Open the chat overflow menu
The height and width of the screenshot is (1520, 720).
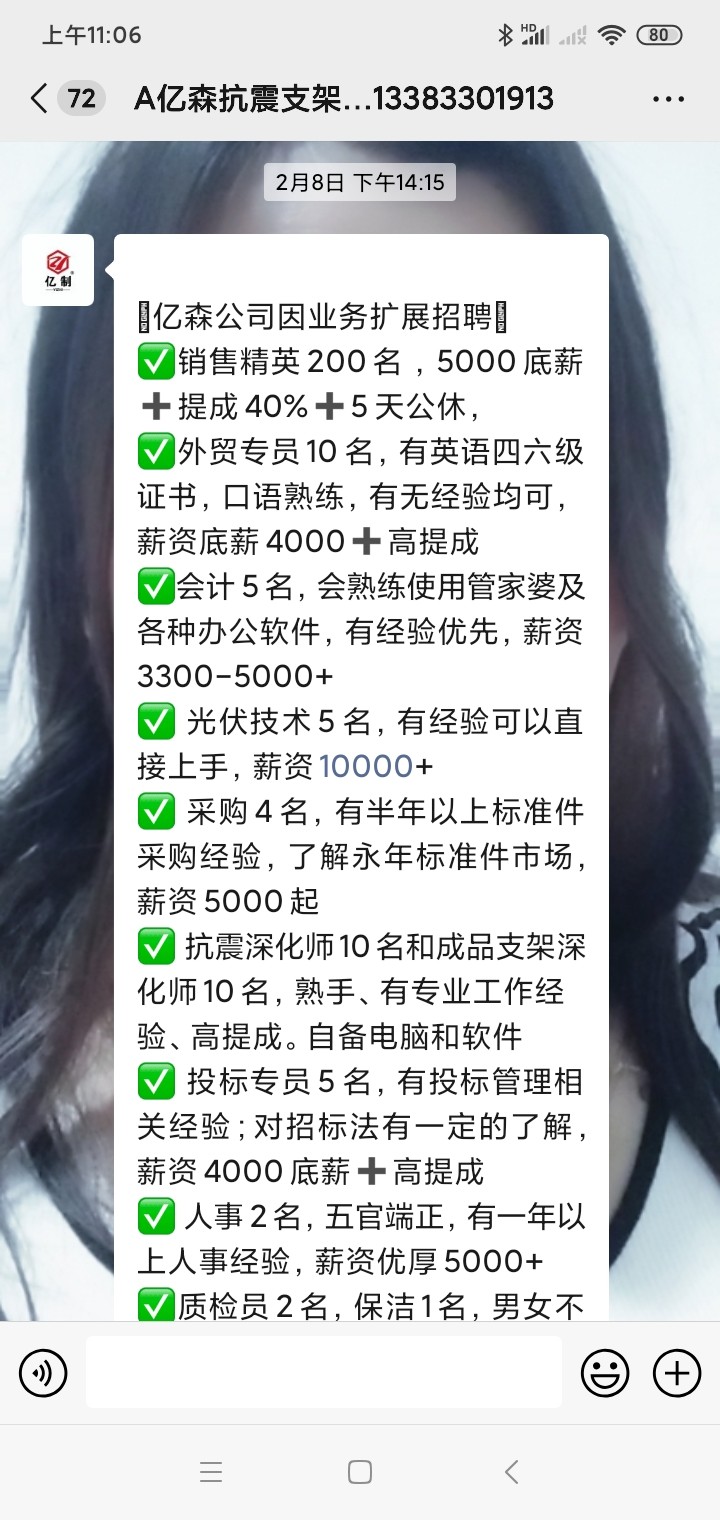point(667,98)
